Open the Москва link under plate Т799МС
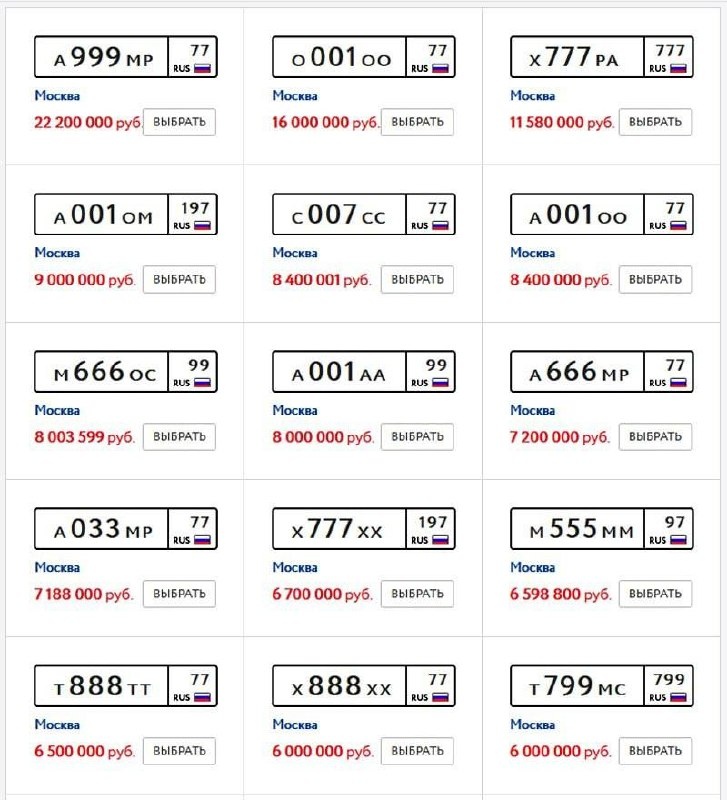727x800 pixels. pyautogui.click(x=533, y=724)
